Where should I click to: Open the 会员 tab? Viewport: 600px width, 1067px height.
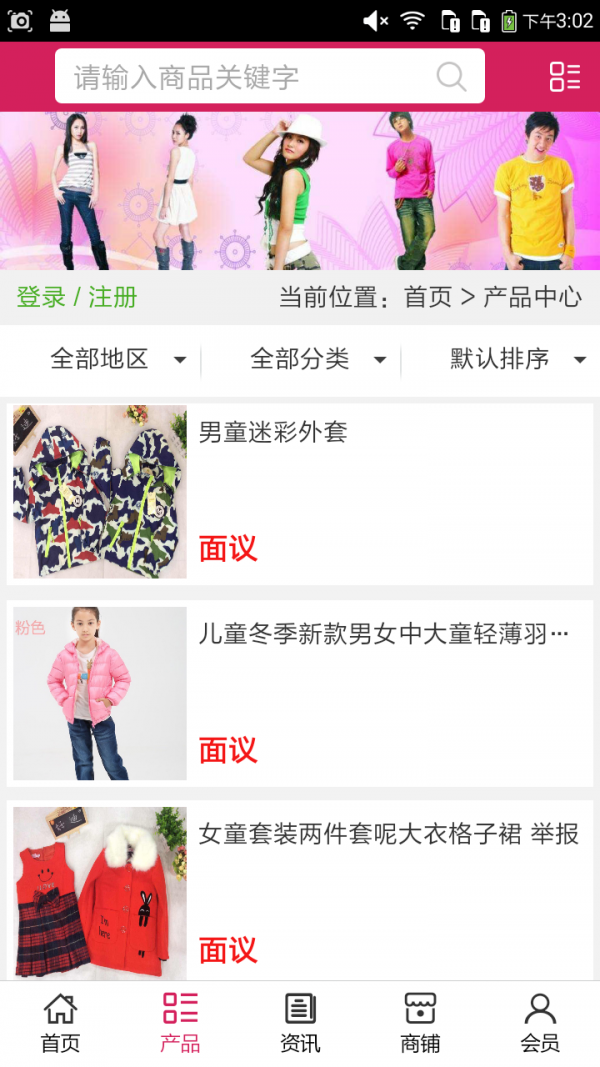(540, 1023)
